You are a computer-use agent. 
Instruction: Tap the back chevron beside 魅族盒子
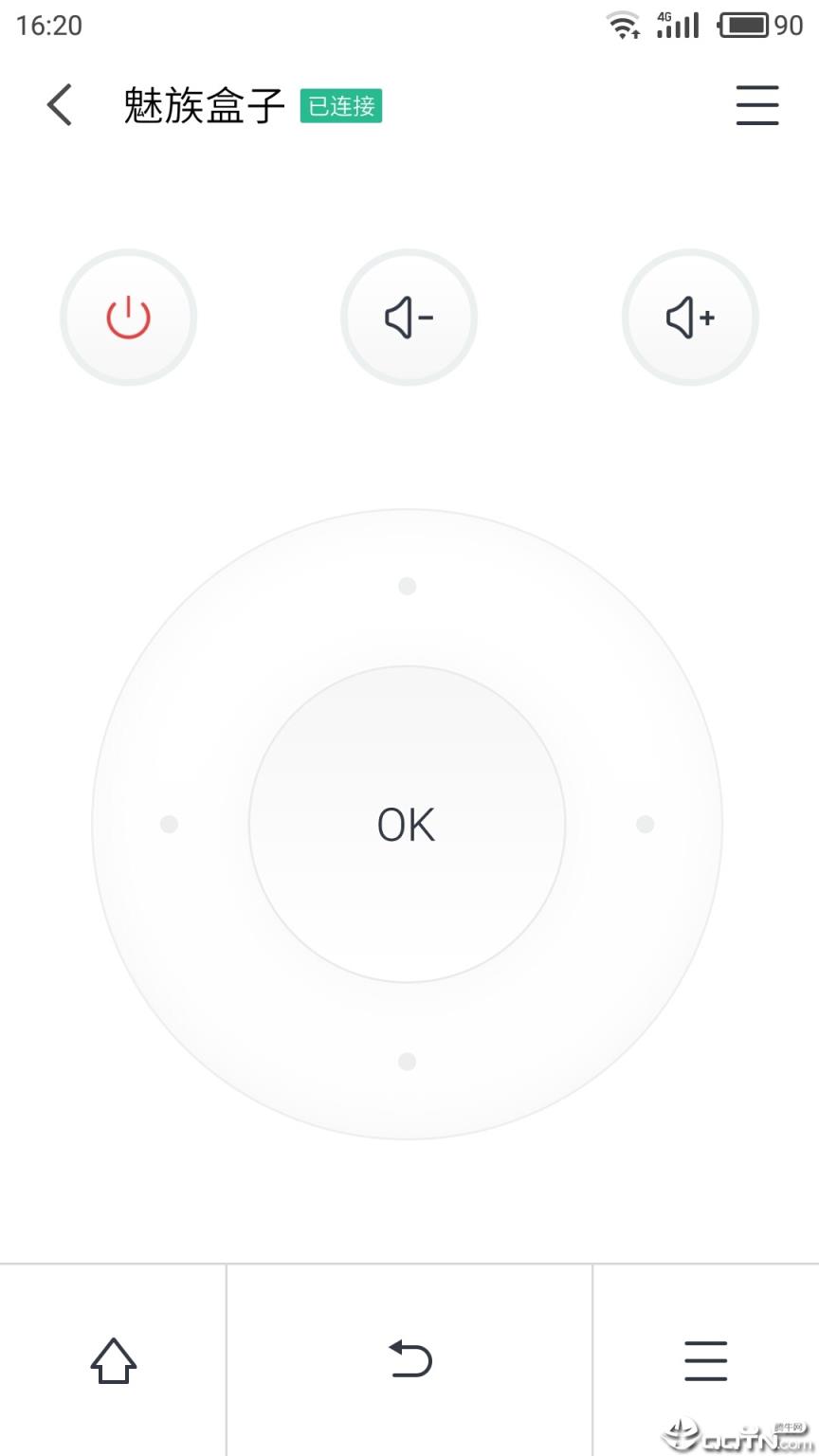59,105
